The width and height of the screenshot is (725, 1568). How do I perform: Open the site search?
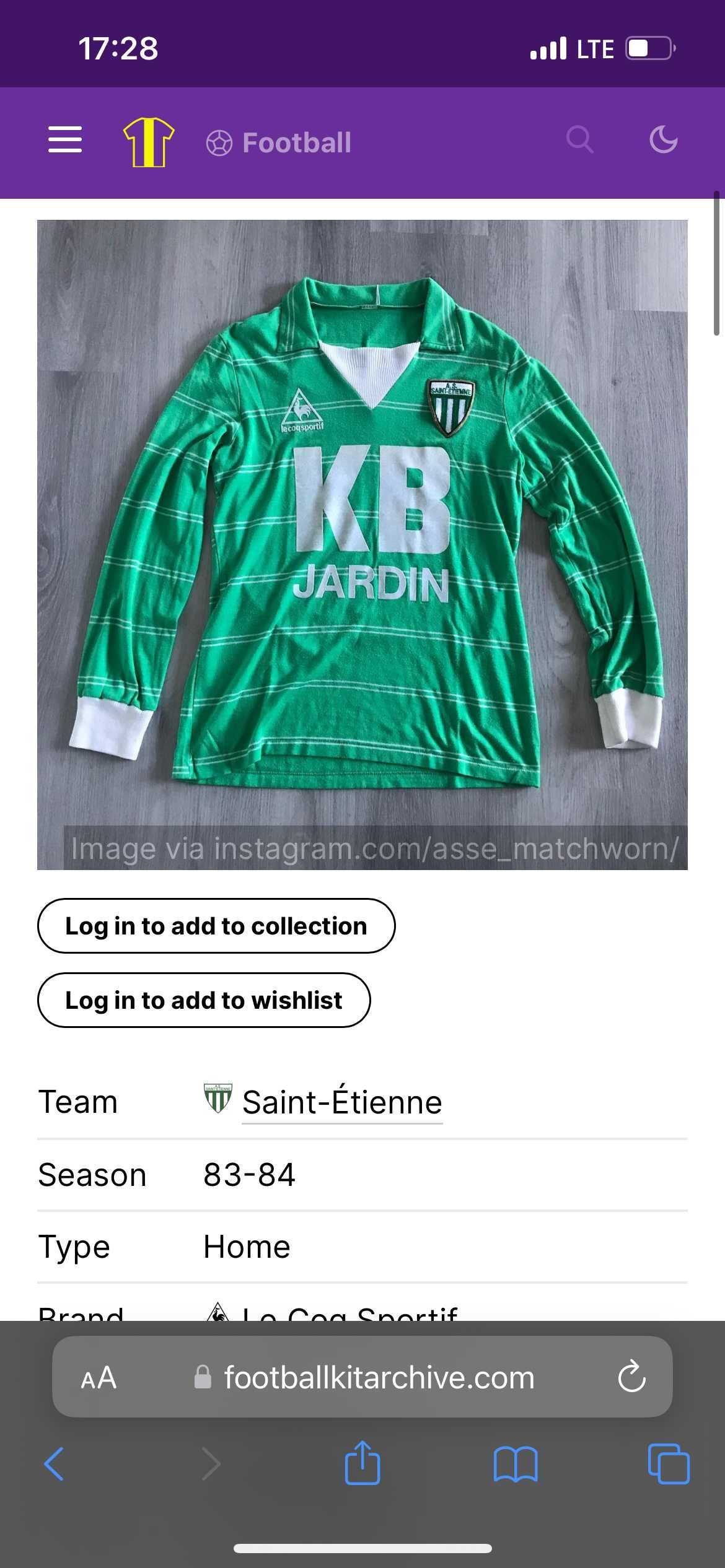tap(579, 140)
